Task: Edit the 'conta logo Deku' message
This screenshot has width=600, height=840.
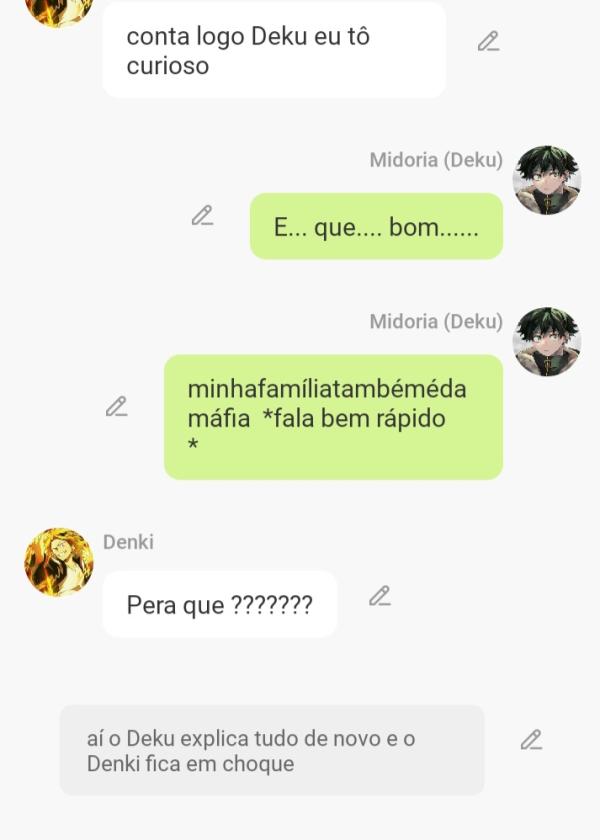Action: tap(488, 42)
